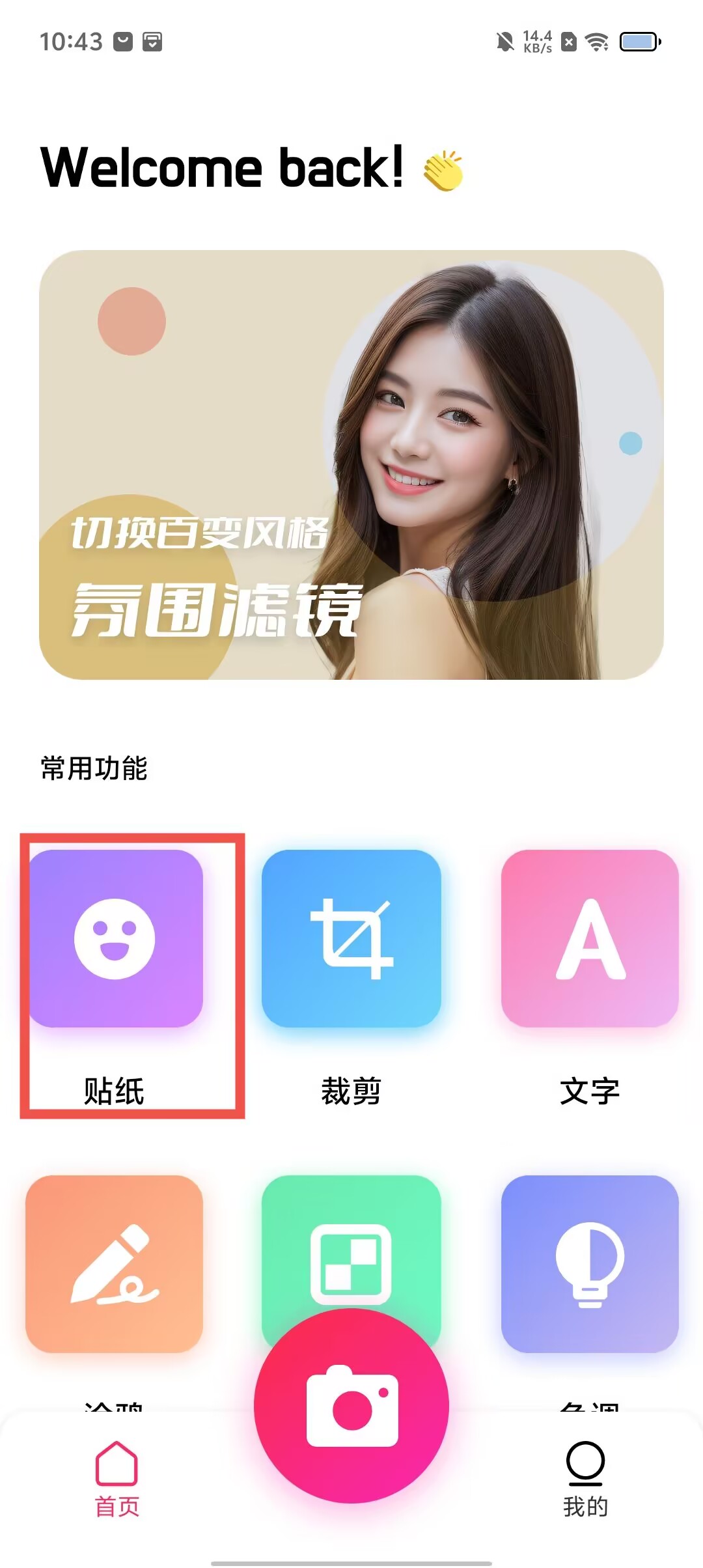Open the pencil doodle tool
Screen dimensions: 703x1568
[115, 1263]
